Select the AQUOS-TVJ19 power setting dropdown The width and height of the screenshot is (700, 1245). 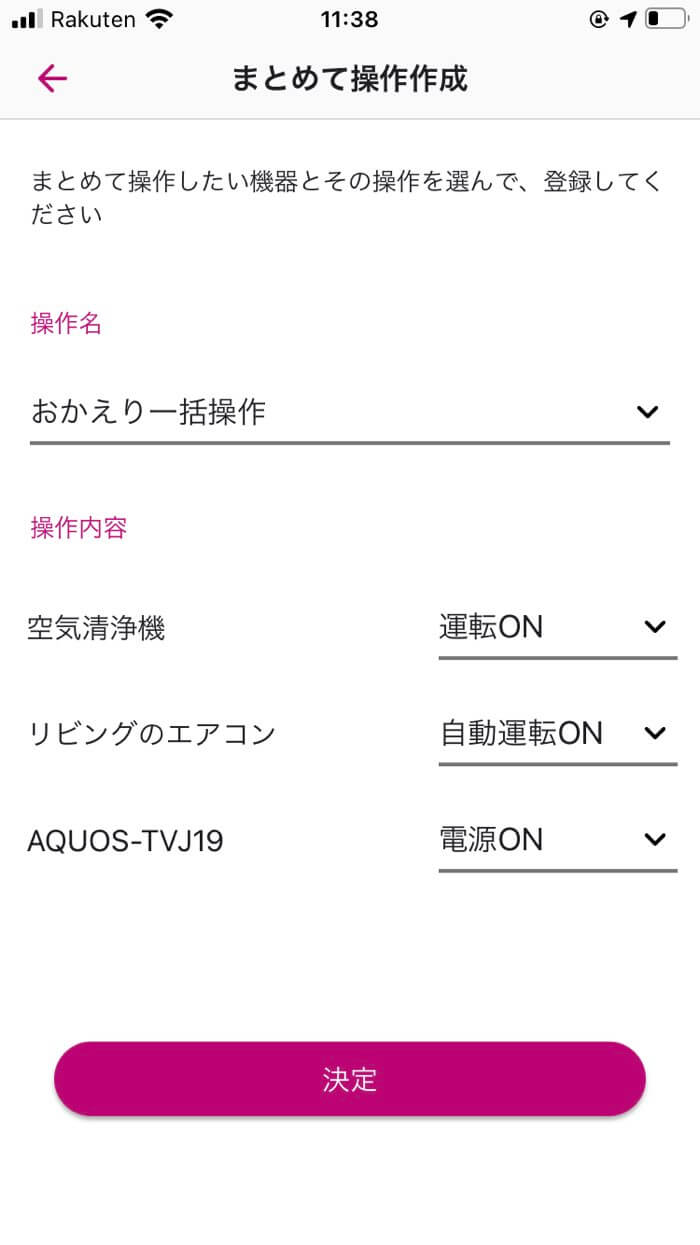pos(557,840)
